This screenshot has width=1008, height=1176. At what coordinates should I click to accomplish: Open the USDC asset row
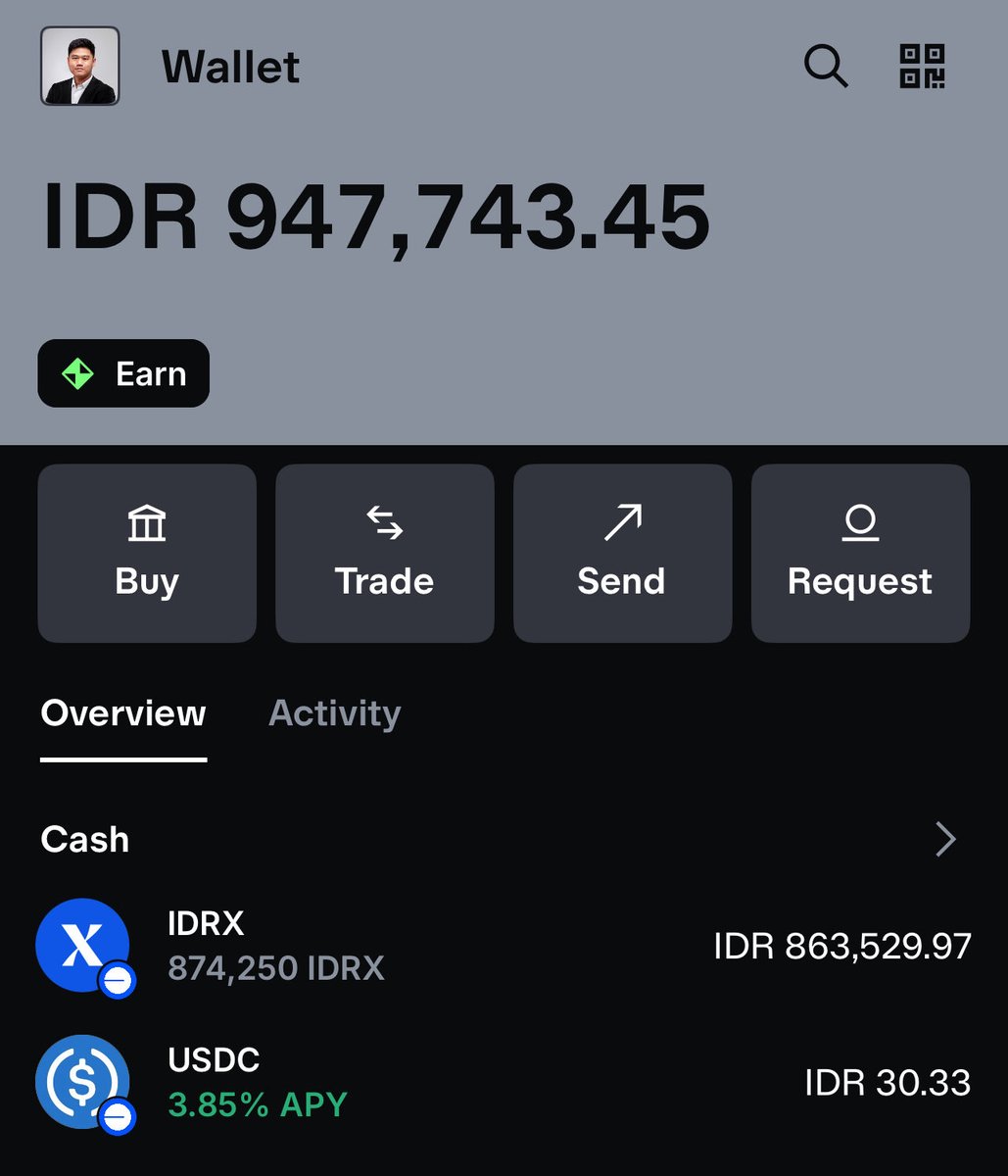pyautogui.click(x=504, y=1083)
